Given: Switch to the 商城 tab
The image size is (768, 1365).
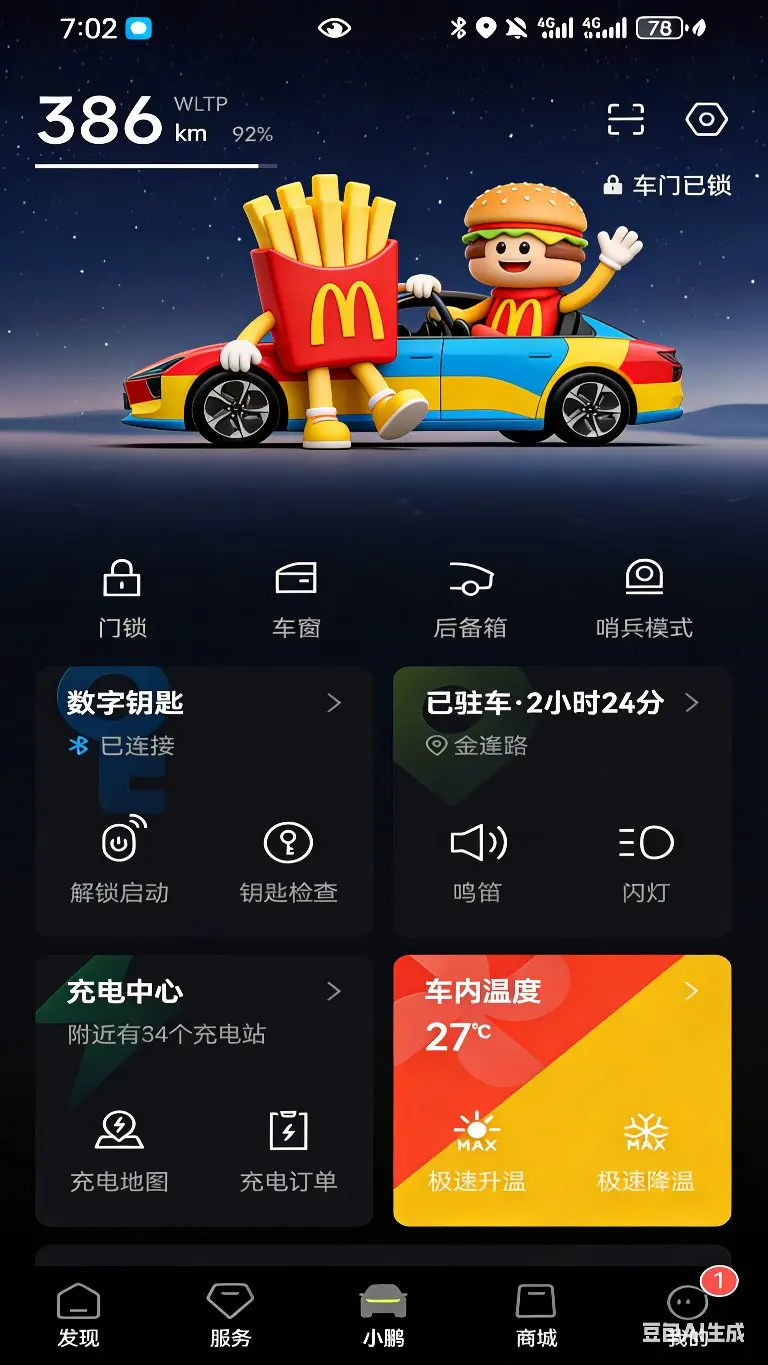Looking at the screenshot, I should [x=536, y=1315].
